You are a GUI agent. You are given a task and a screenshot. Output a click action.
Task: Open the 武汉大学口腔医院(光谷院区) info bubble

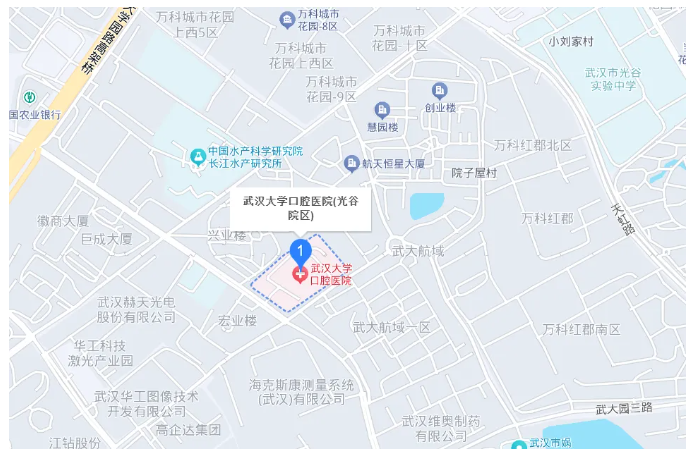coord(300,207)
